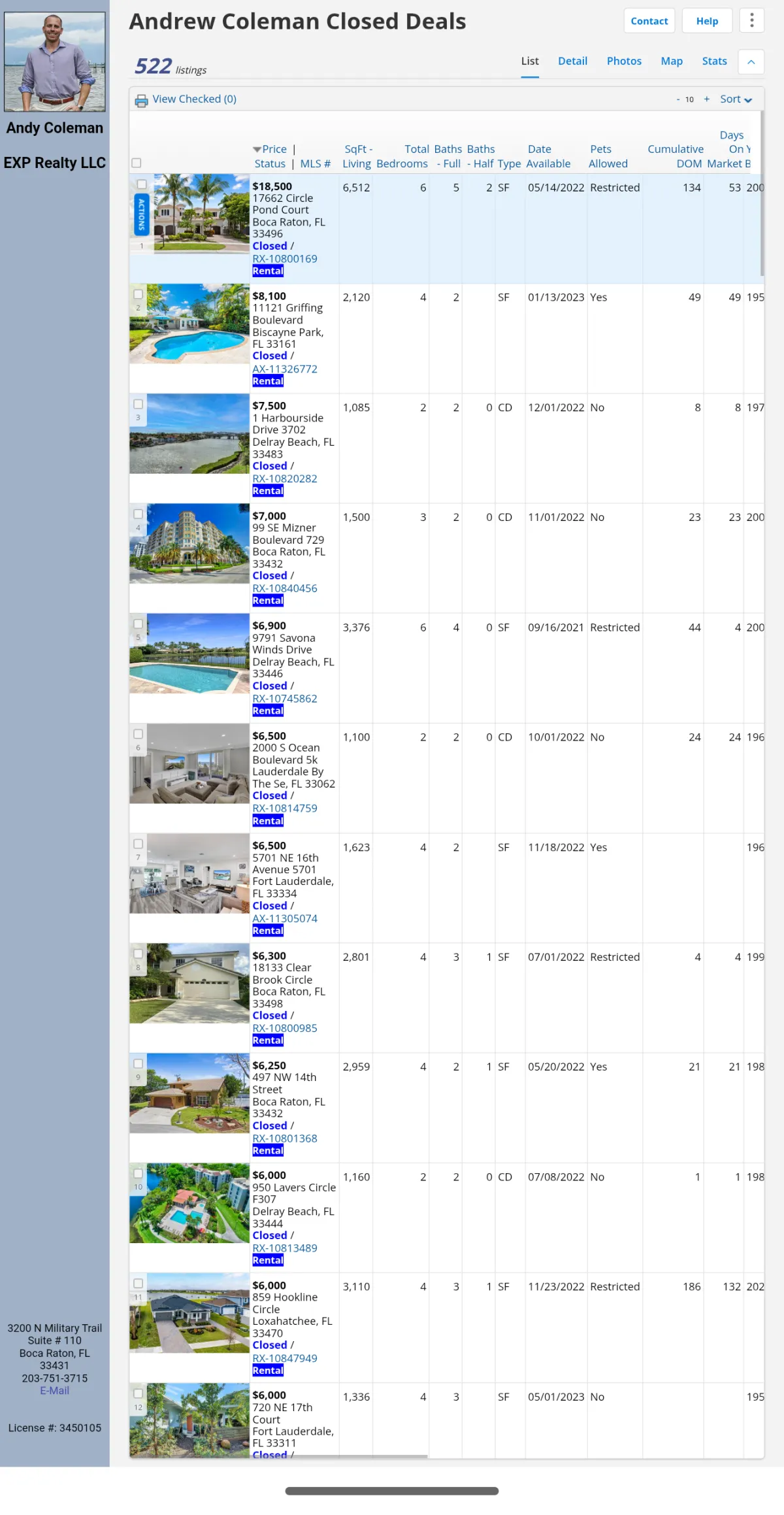
Task: Sort by the Price column header
Action: click(x=274, y=149)
